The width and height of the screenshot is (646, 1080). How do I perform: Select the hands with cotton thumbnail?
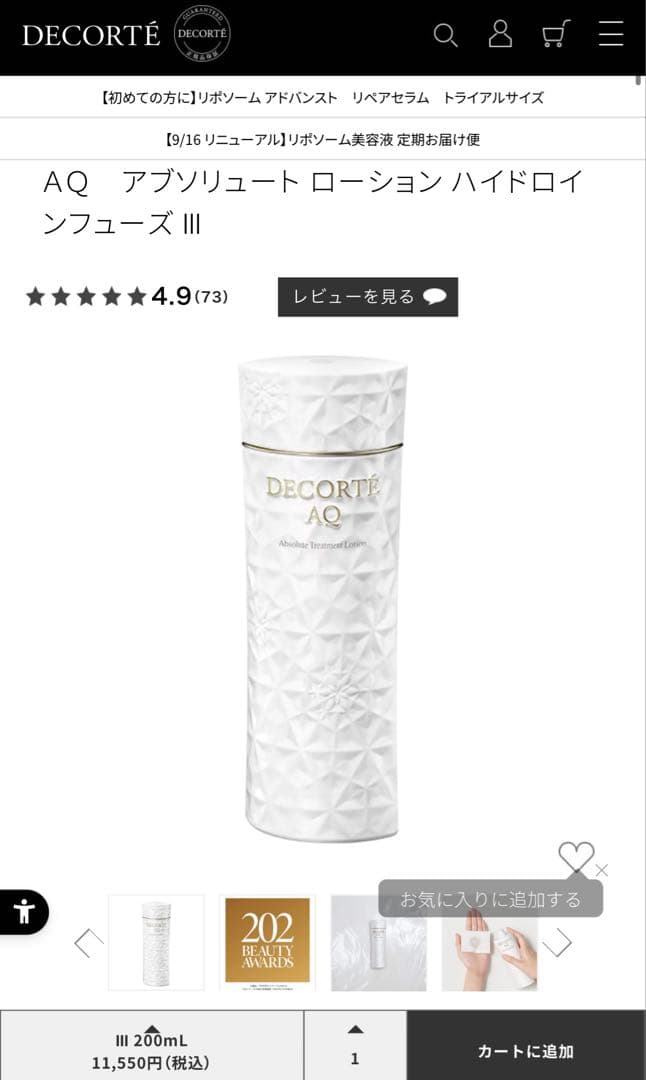489,942
